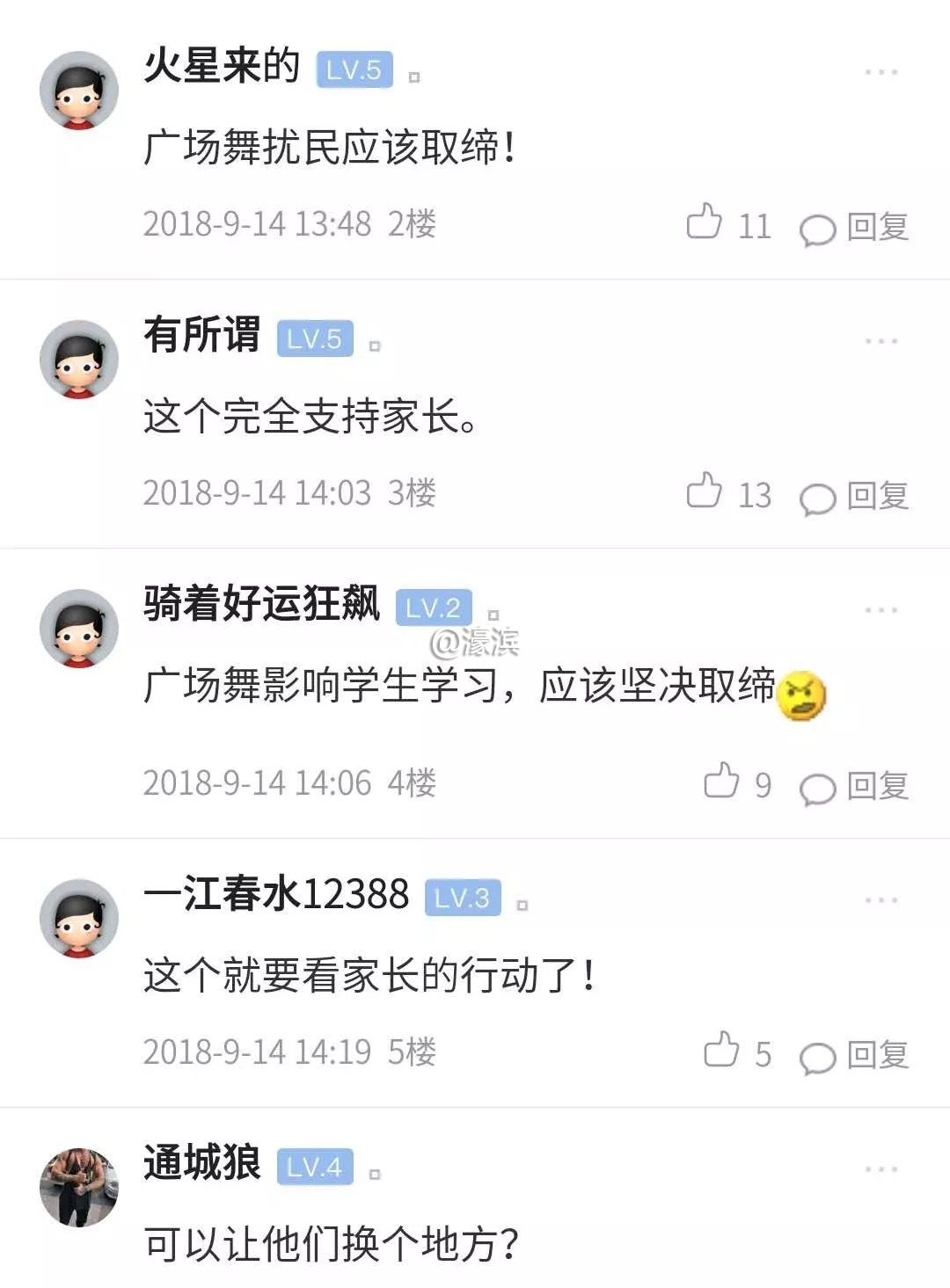Reply to 骑着好运狂飙's comment

point(853,787)
